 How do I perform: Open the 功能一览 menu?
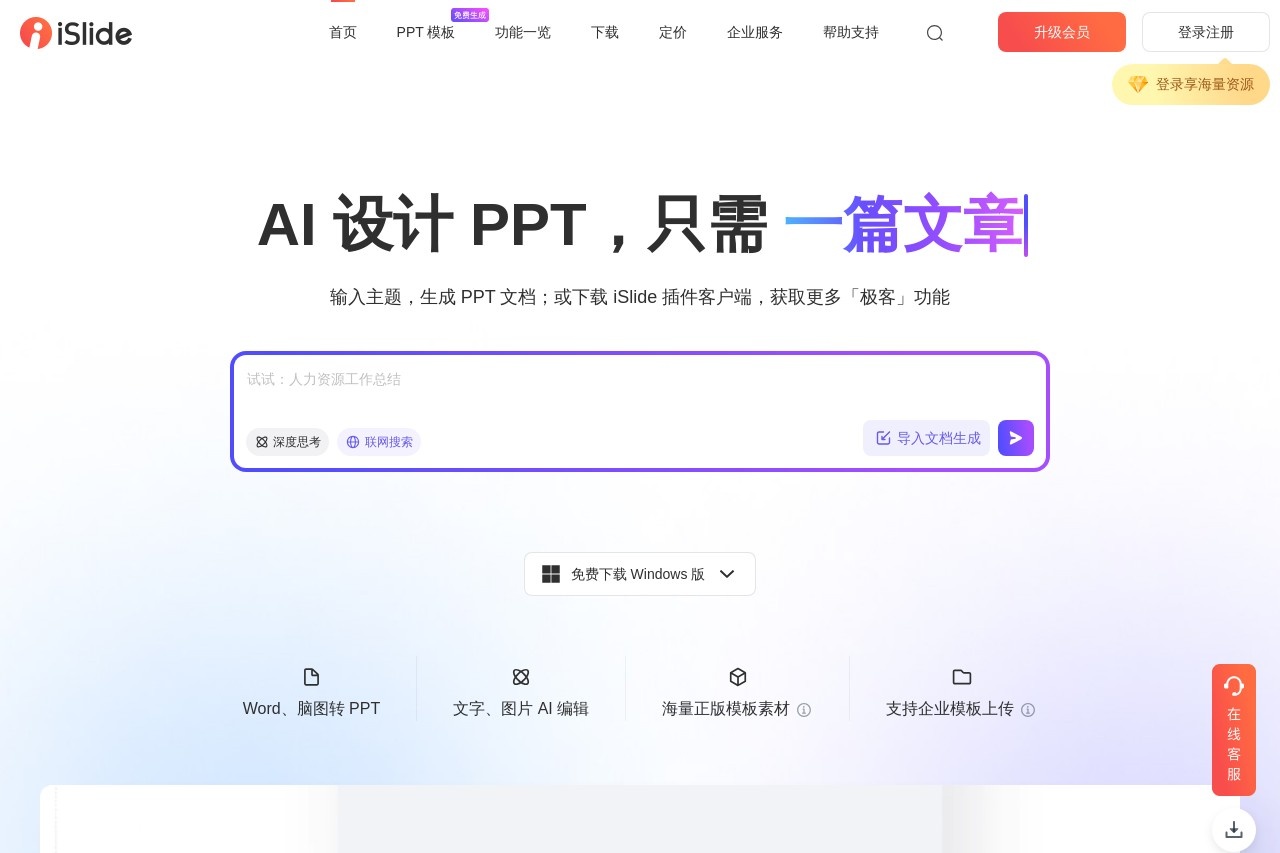pyautogui.click(x=523, y=32)
